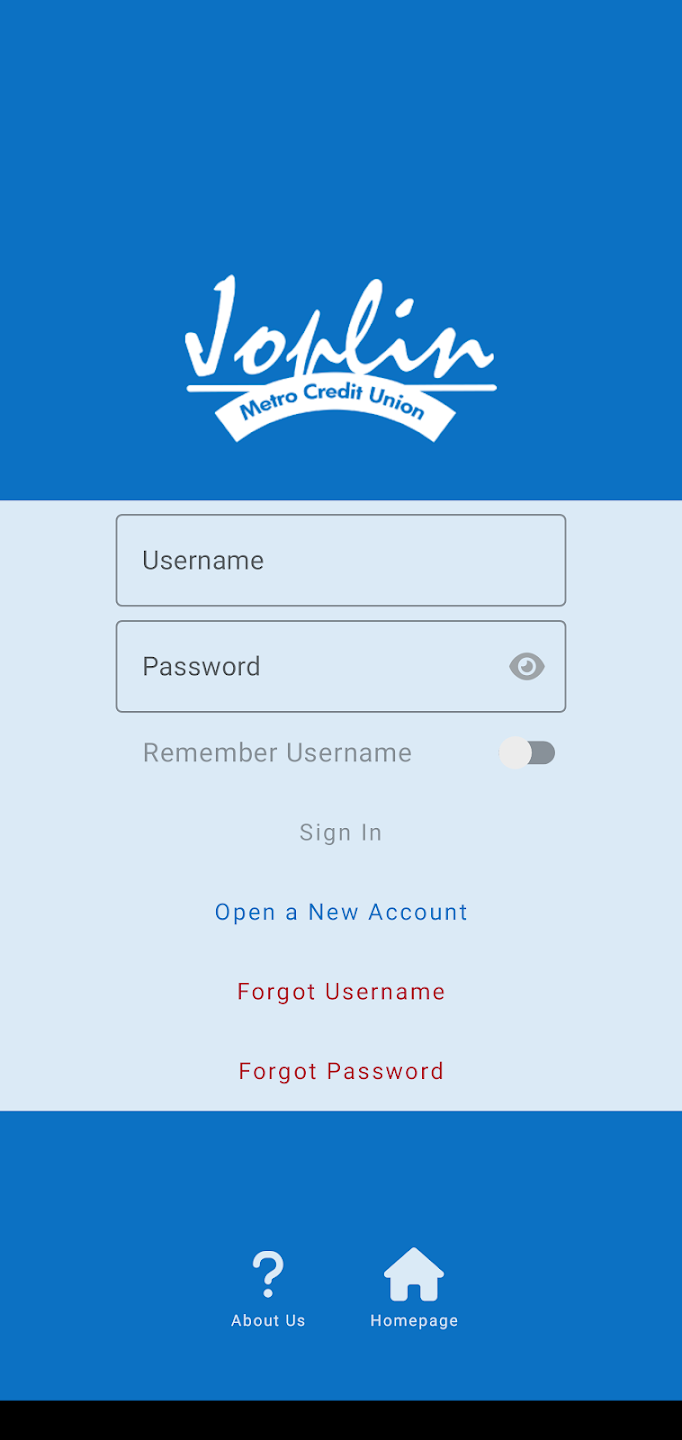The height and width of the screenshot is (1440, 682).
Task: Show password with the eye icon
Action: [x=527, y=666]
